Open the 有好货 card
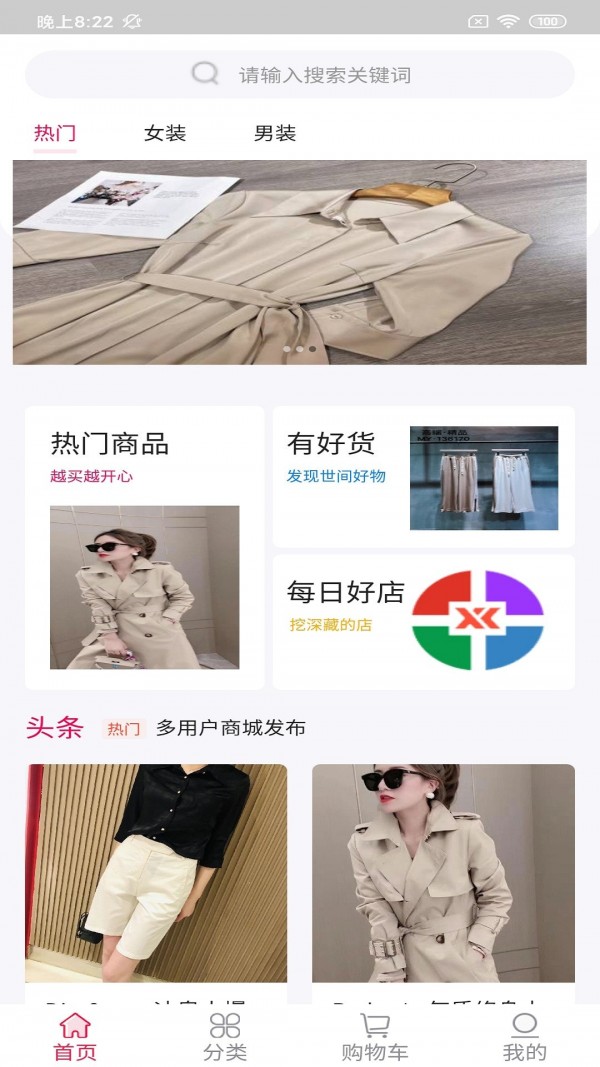The image size is (600, 1067). [x=423, y=476]
